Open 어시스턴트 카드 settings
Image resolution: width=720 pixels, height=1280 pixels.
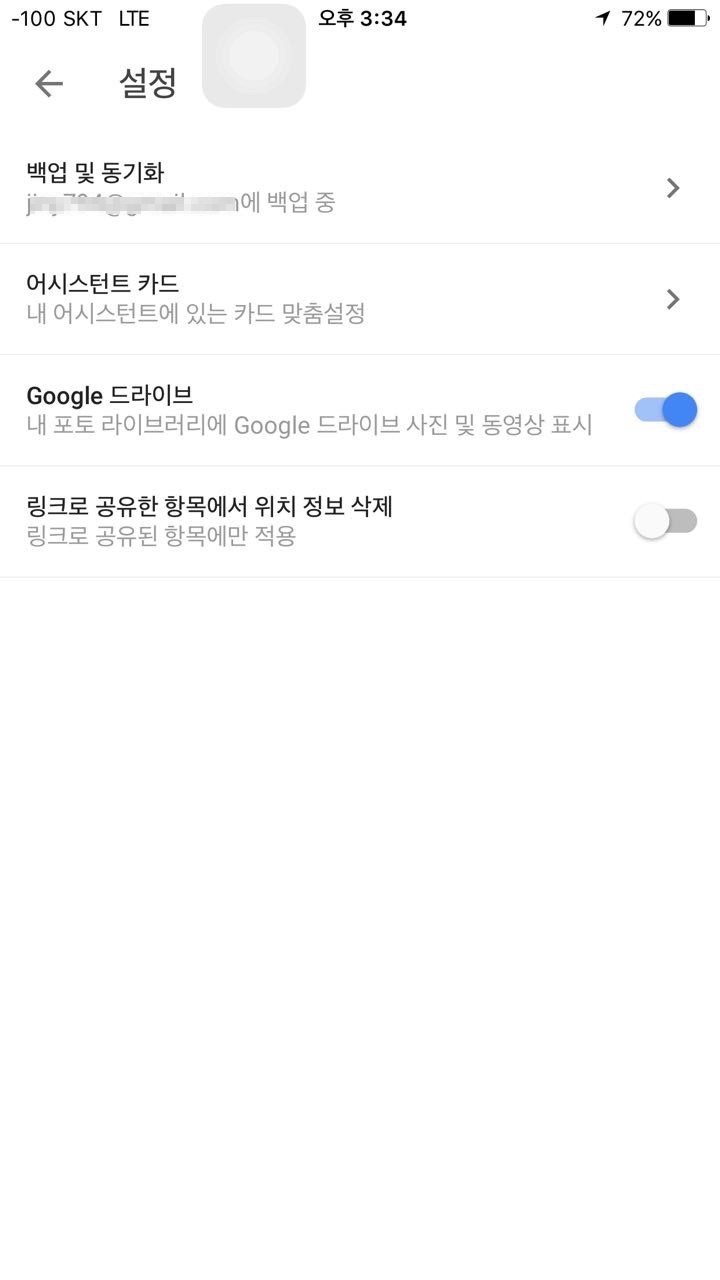pos(360,299)
